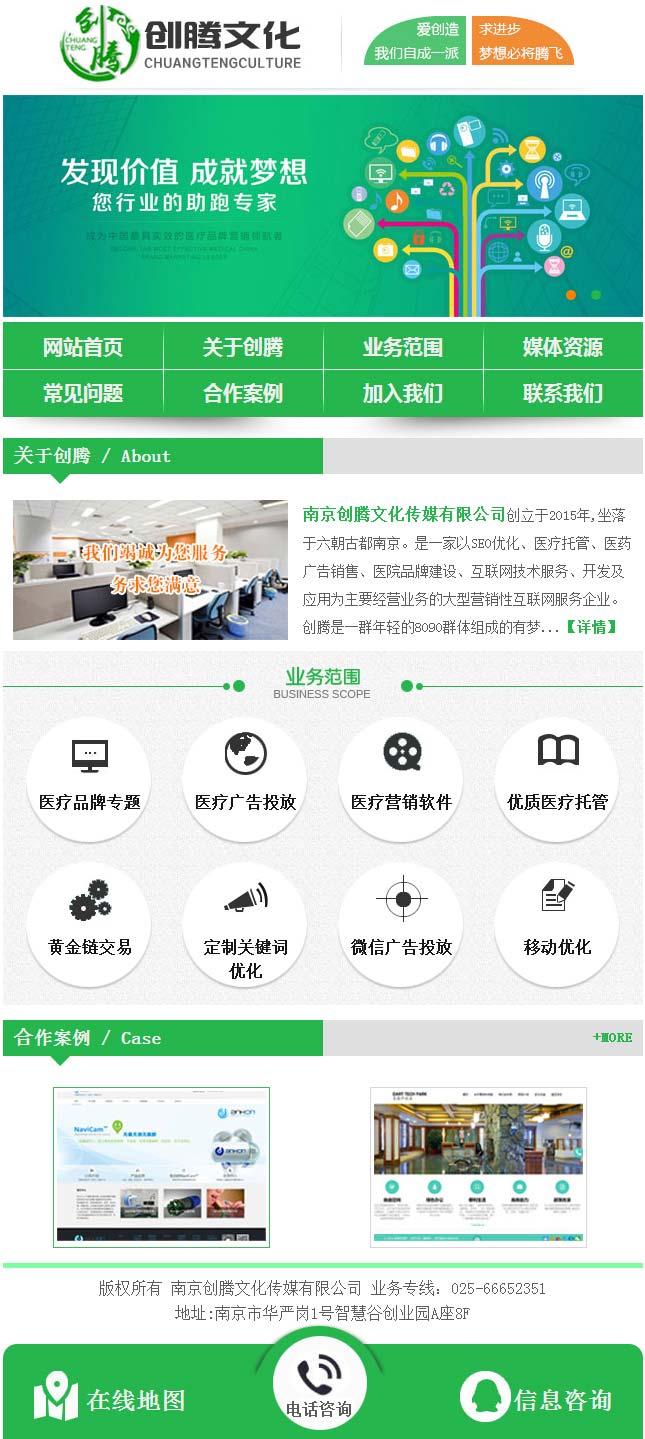645x1439 pixels.
Task: Open 常见问题 page
Action: coord(83,393)
